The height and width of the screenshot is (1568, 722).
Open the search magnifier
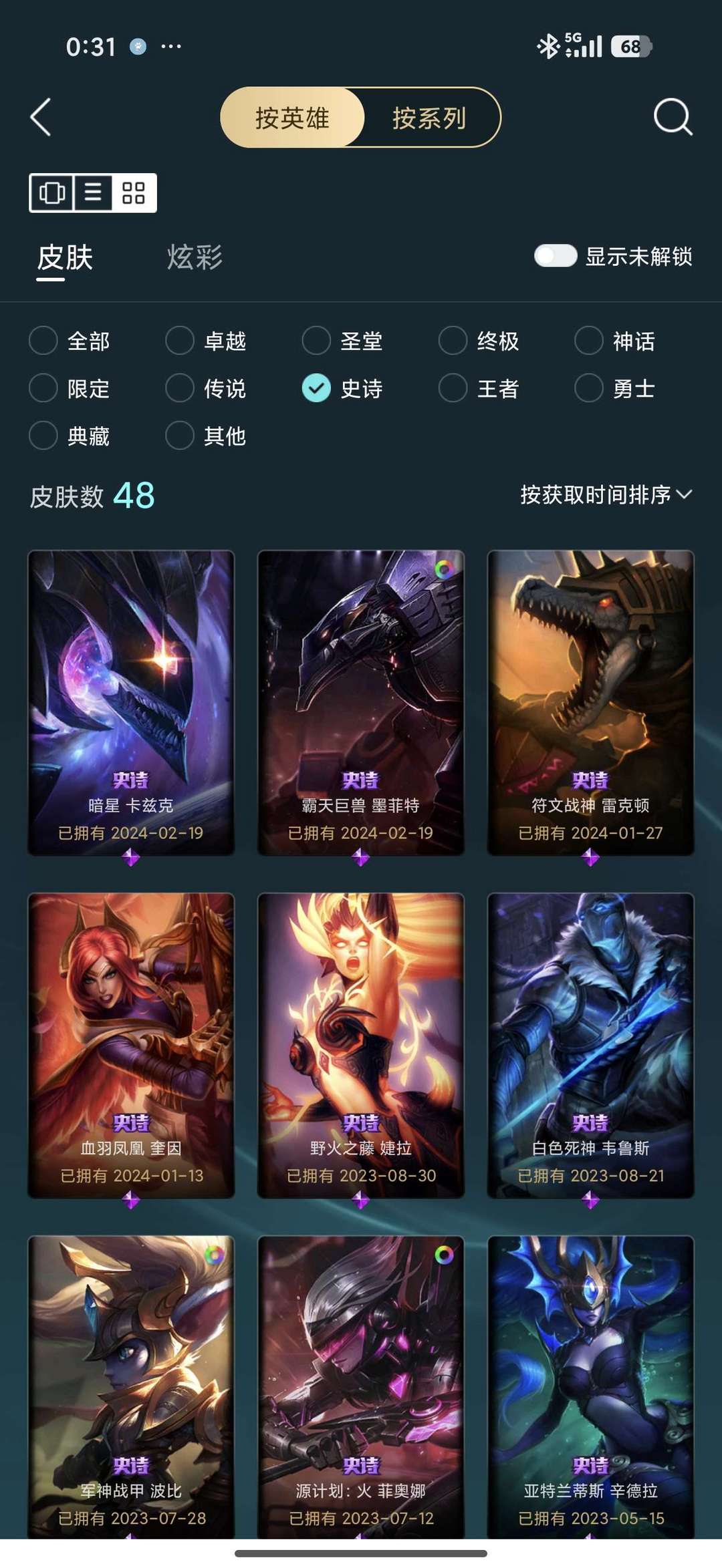671,118
